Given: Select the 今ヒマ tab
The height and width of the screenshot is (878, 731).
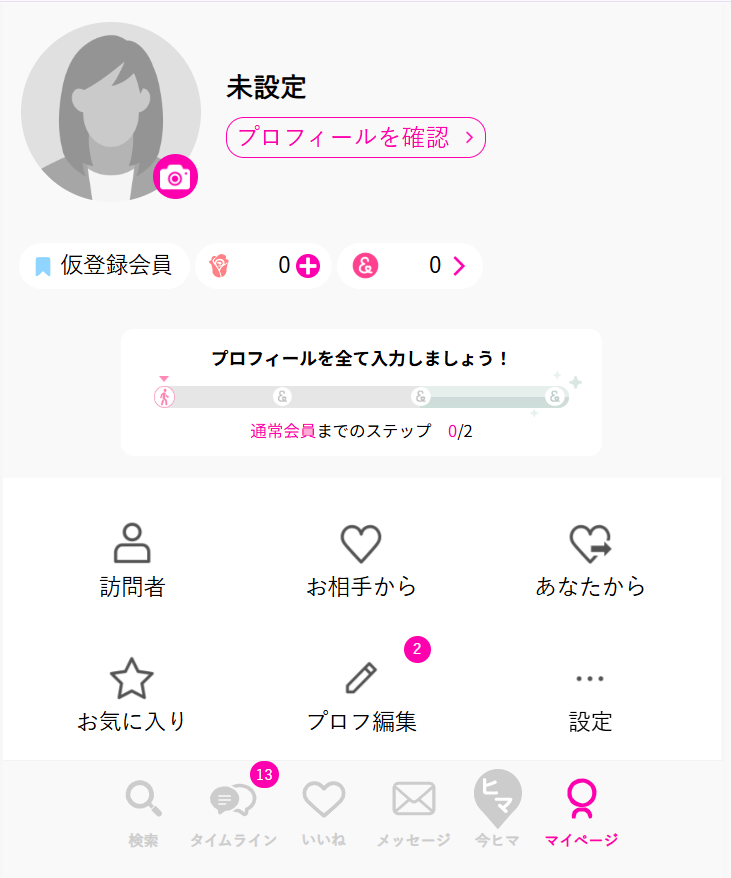Looking at the screenshot, I should [x=497, y=812].
